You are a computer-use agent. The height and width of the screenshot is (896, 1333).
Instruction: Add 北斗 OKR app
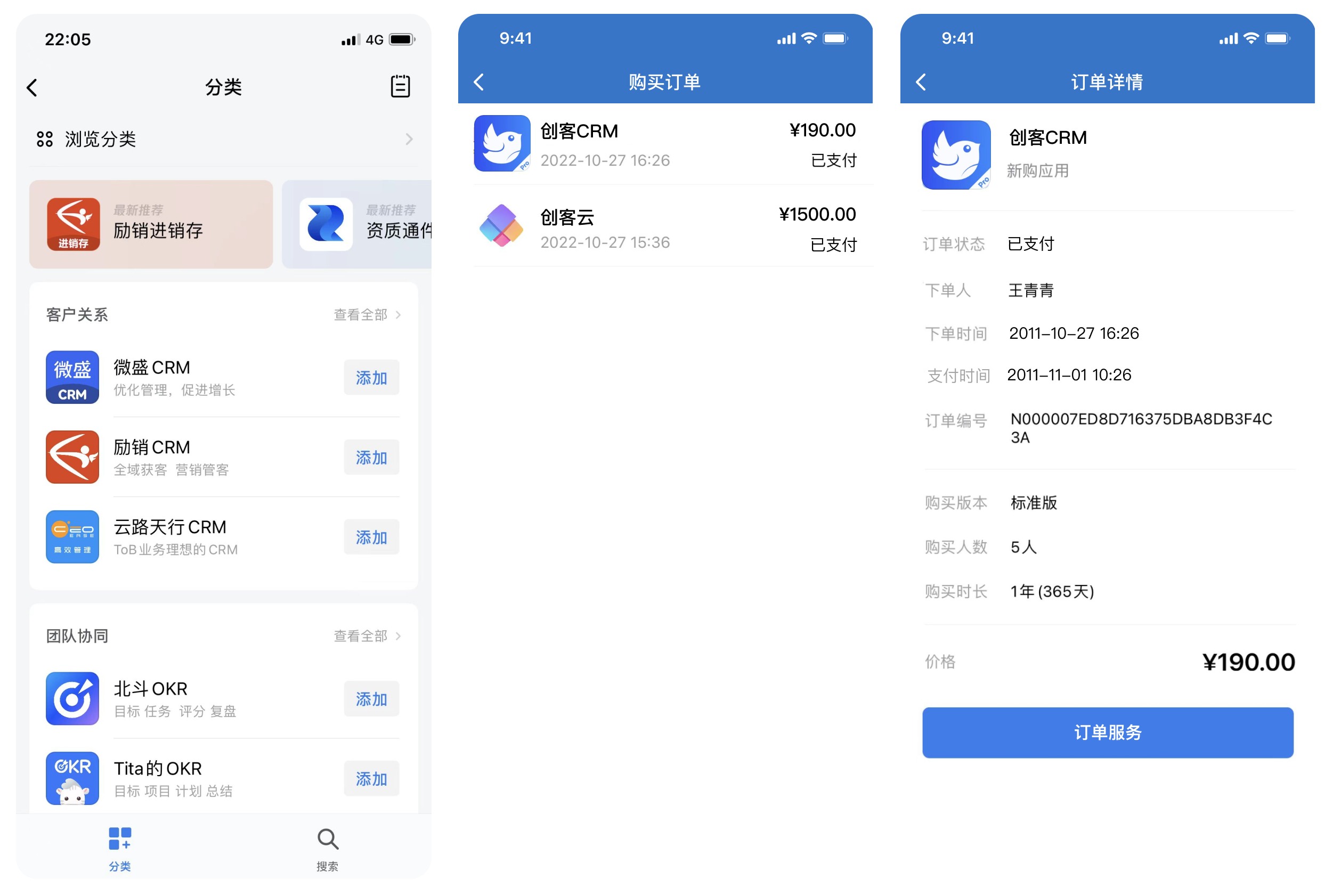[371, 699]
